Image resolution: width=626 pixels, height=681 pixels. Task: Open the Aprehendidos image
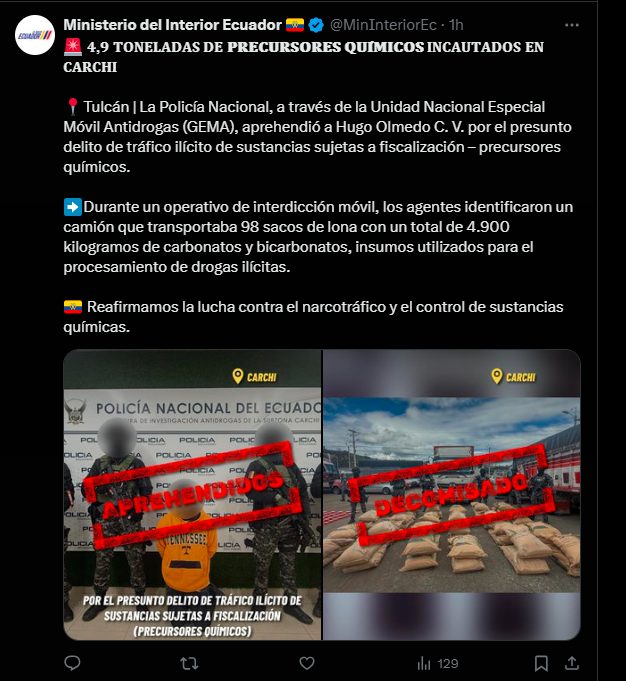click(192, 495)
